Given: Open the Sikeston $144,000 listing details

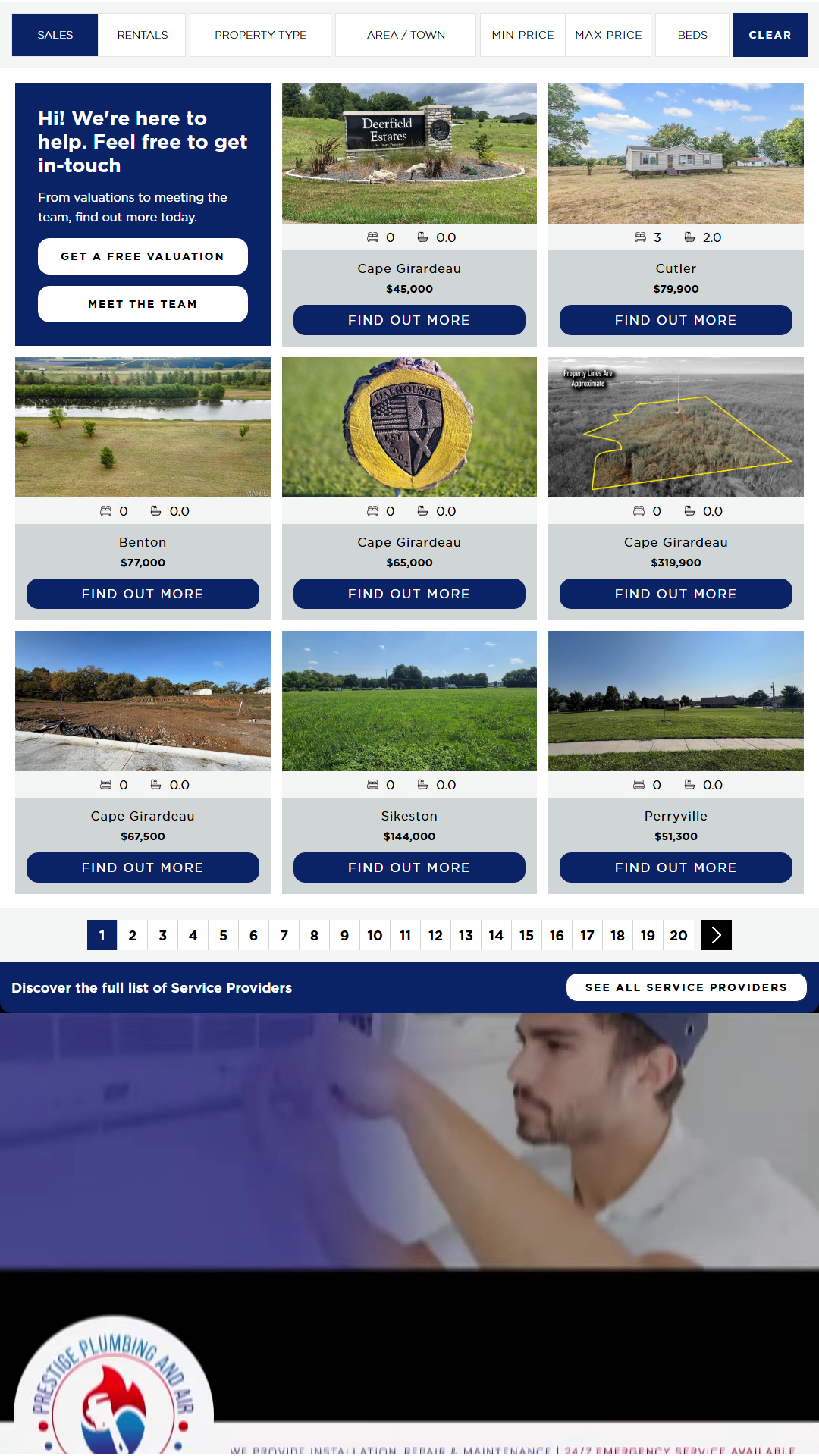Looking at the screenshot, I should [409, 868].
